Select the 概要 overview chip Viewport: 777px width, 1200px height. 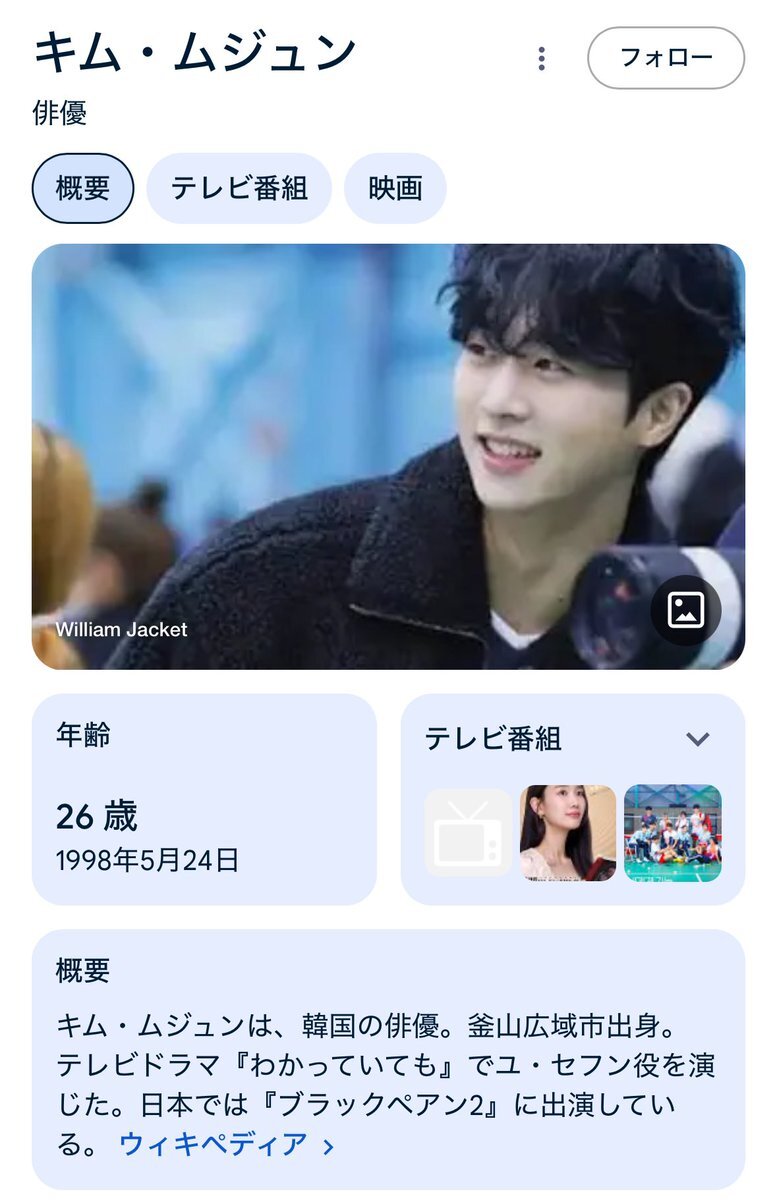(x=83, y=188)
